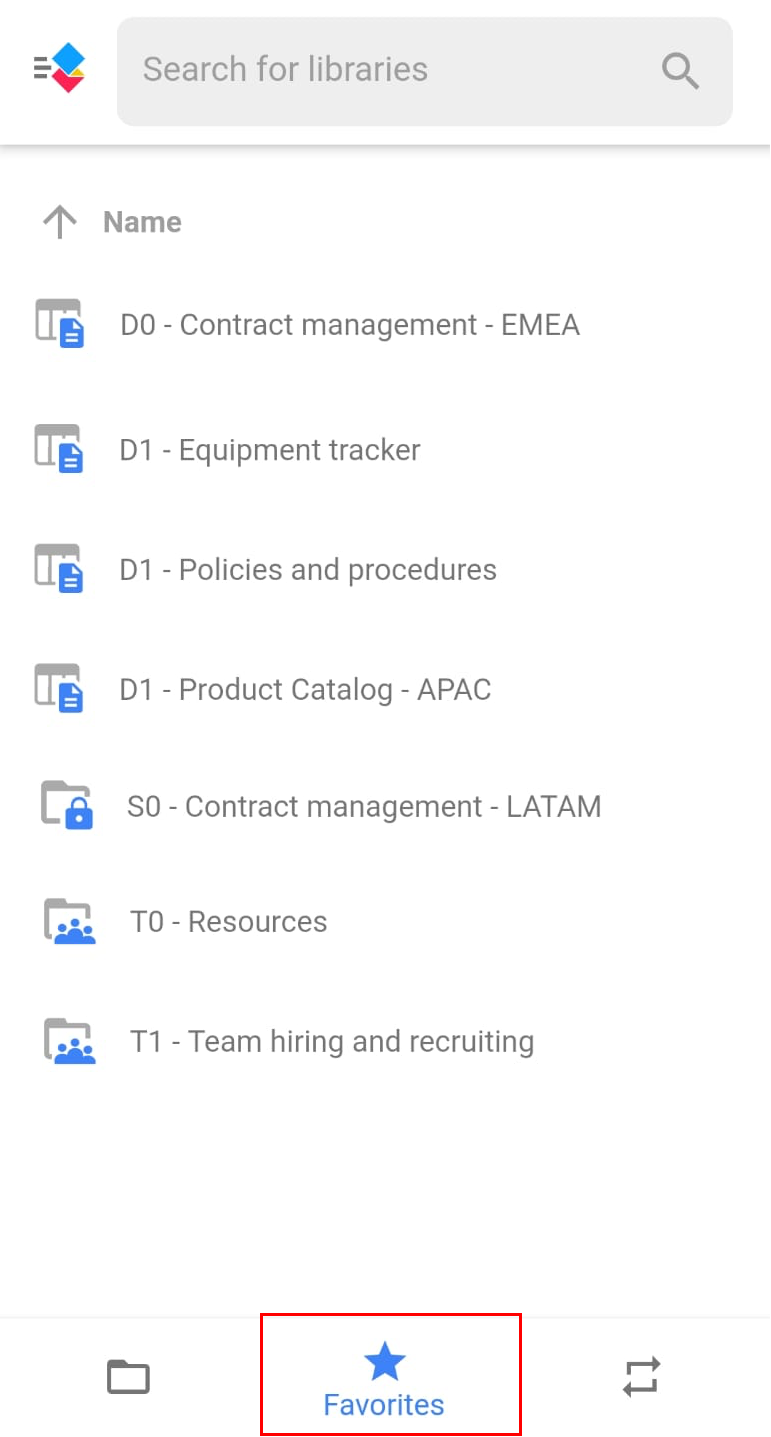The height and width of the screenshot is (1437, 771).
Task: Tap the Search for libraries field
Action: tap(425, 71)
